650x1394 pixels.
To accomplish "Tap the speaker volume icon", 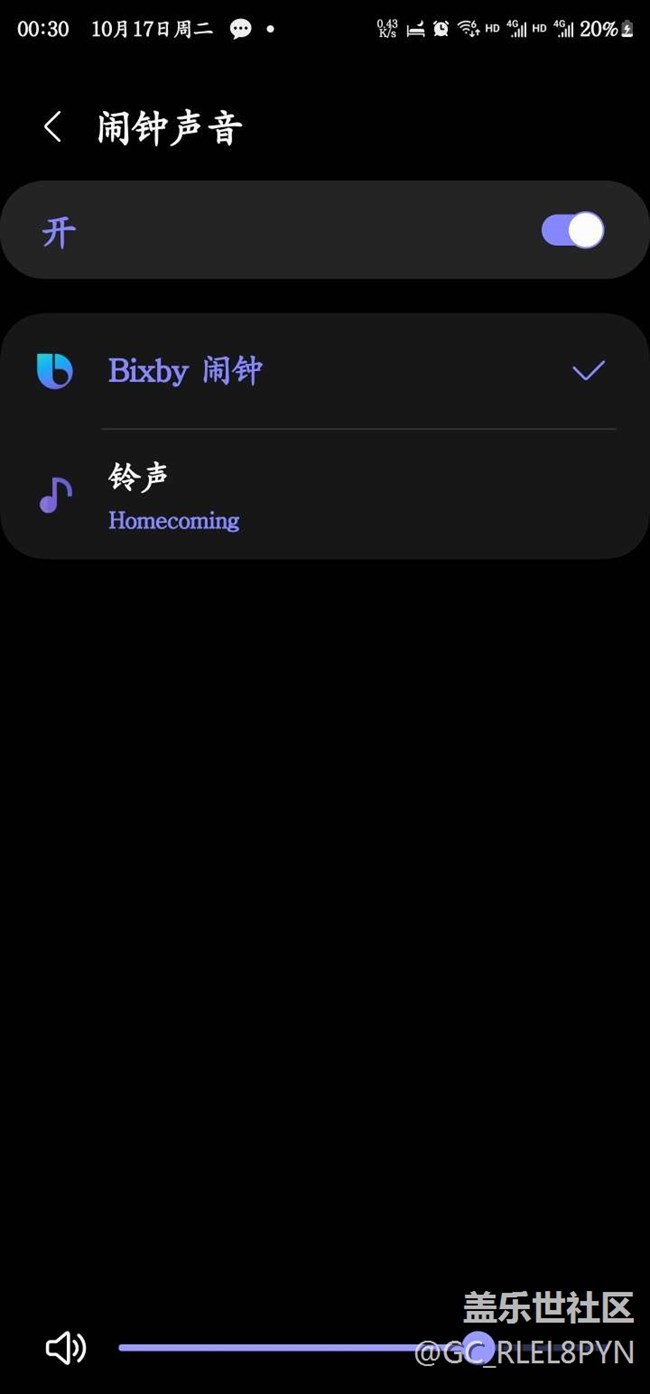I will click(x=66, y=1348).
